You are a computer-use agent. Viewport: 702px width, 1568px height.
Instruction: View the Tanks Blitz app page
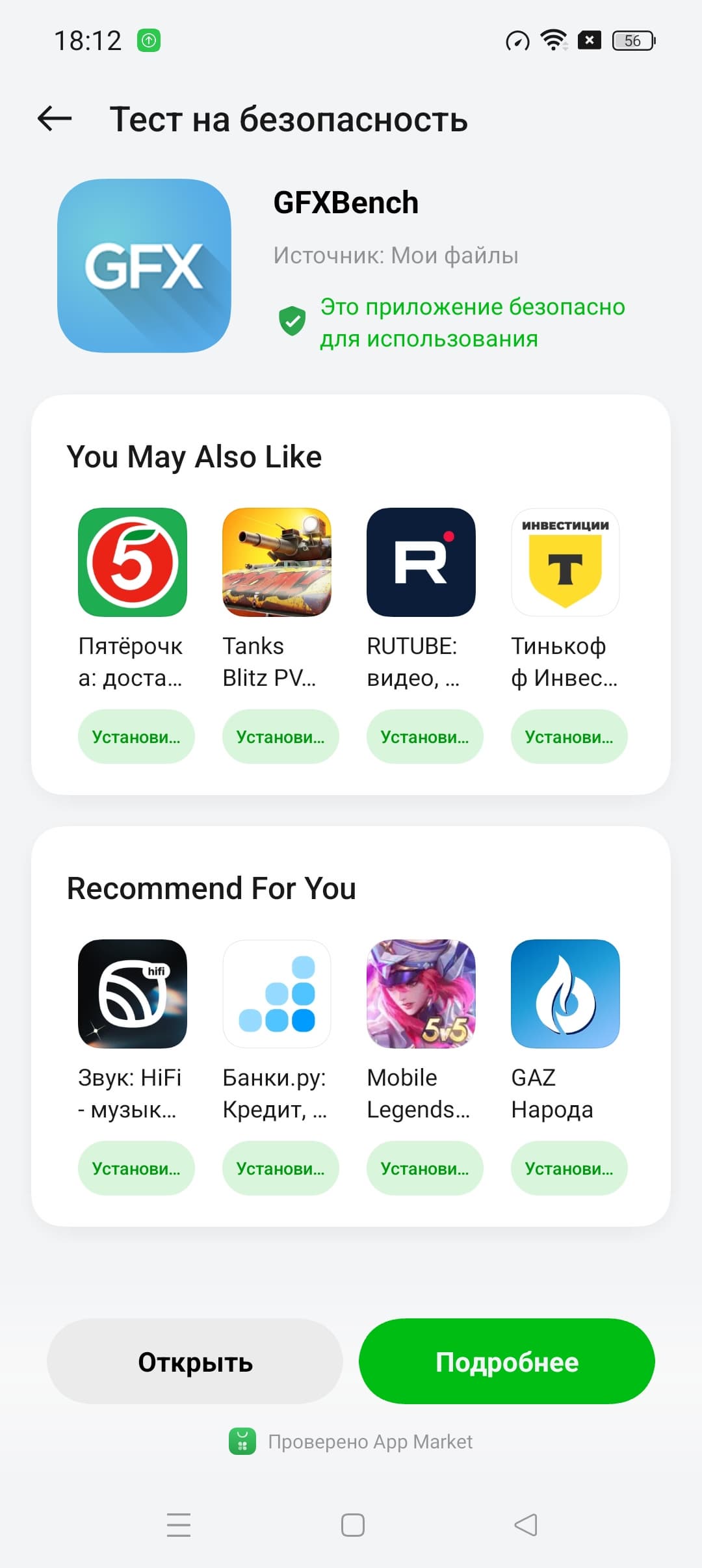(x=277, y=562)
